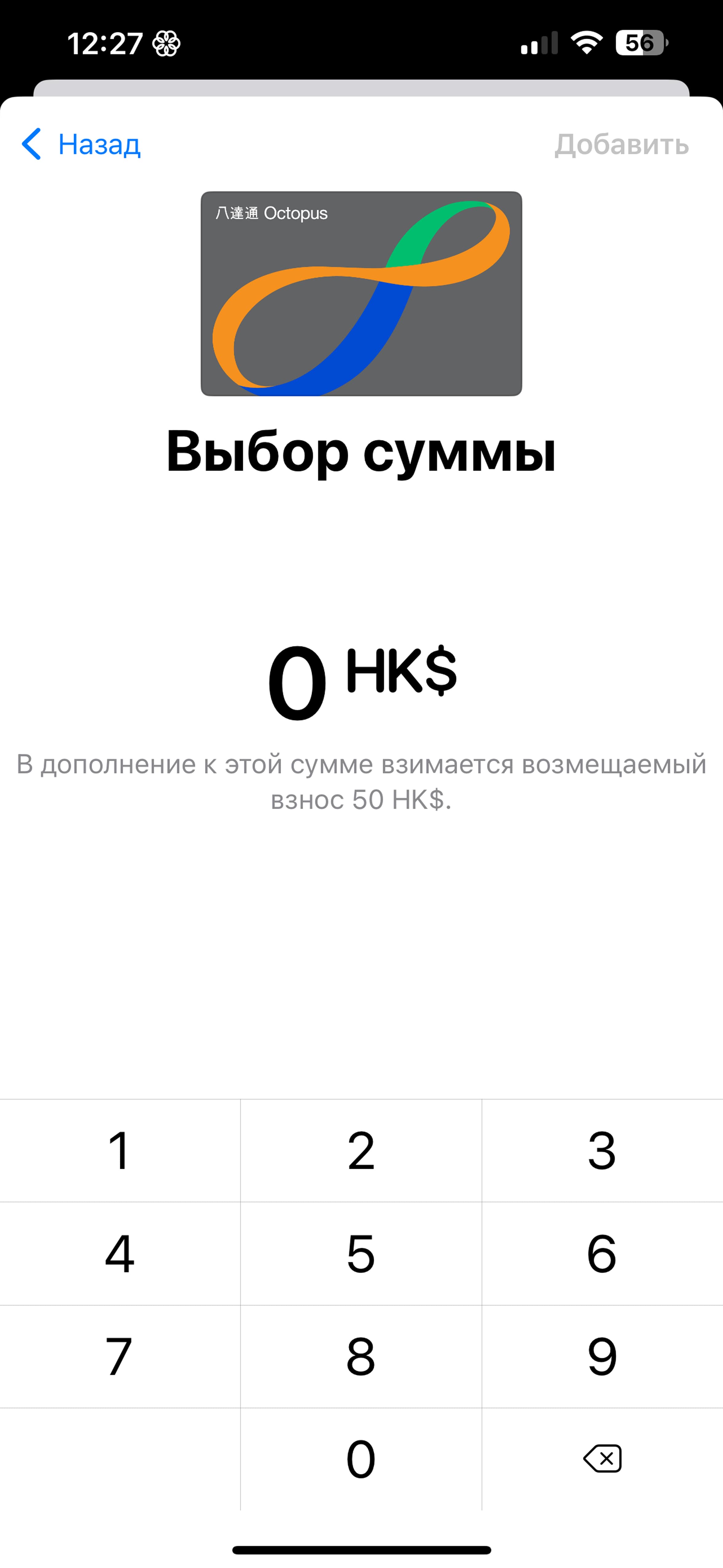Delete last digit with backspace key
The height and width of the screenshot is (1568, 723).
point(602,1459)
